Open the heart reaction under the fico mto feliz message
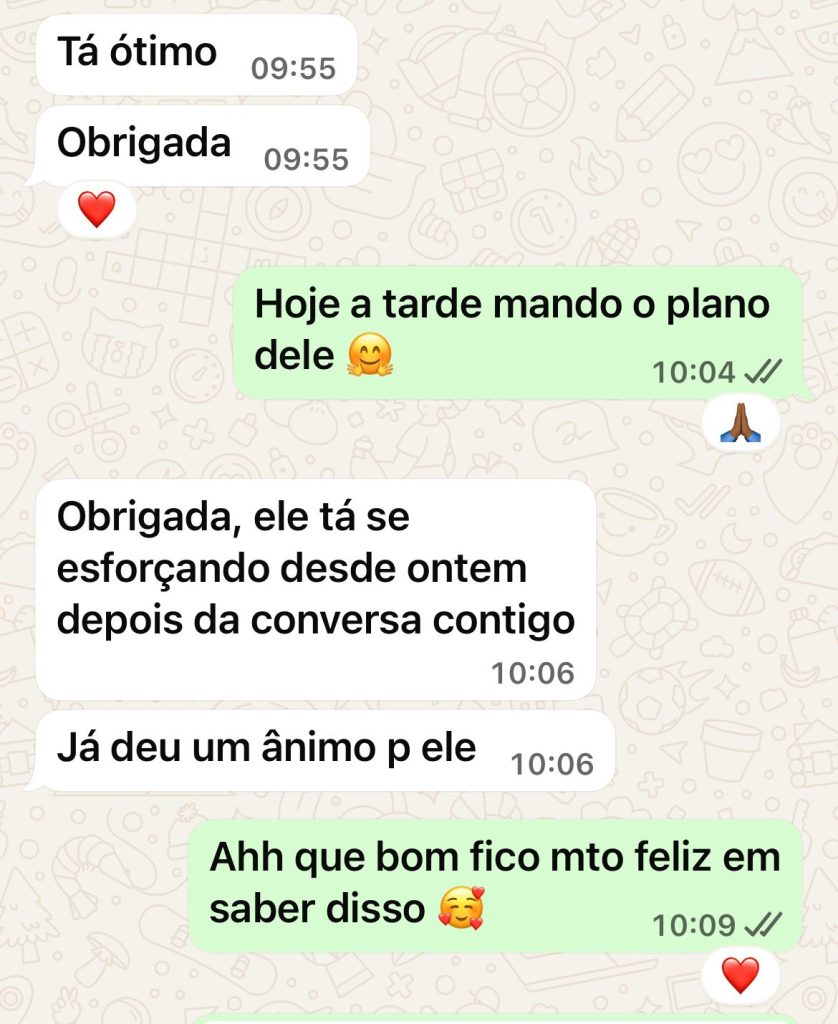Image resolution: width=838 pixels, height=1024 pixels. [740, 975]
